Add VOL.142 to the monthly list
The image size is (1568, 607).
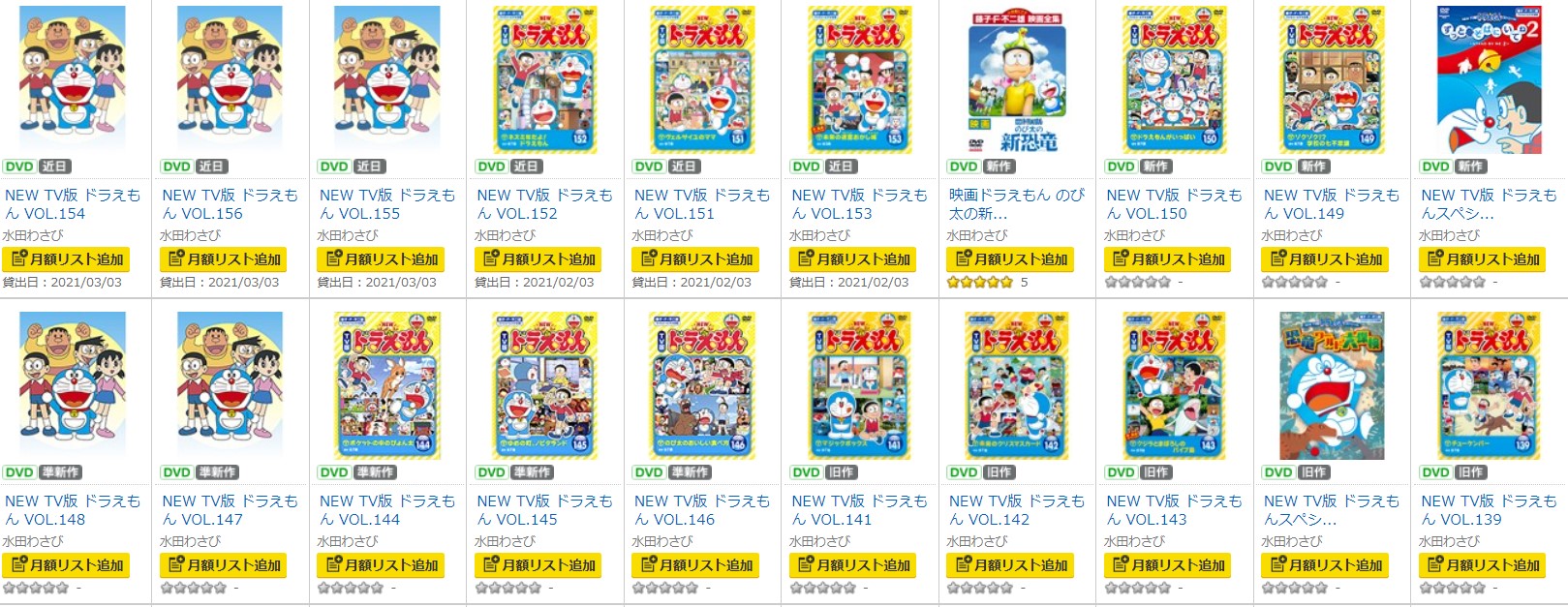(1010, 565)
